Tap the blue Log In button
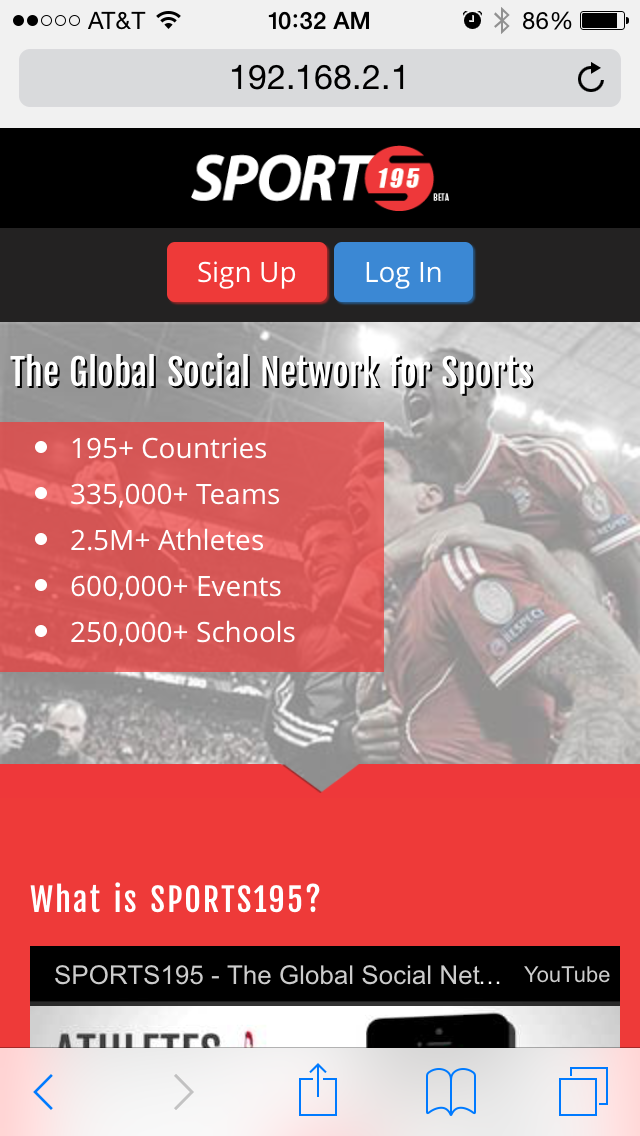Viewport: 640px width, 1136px height. pos(404,272)
